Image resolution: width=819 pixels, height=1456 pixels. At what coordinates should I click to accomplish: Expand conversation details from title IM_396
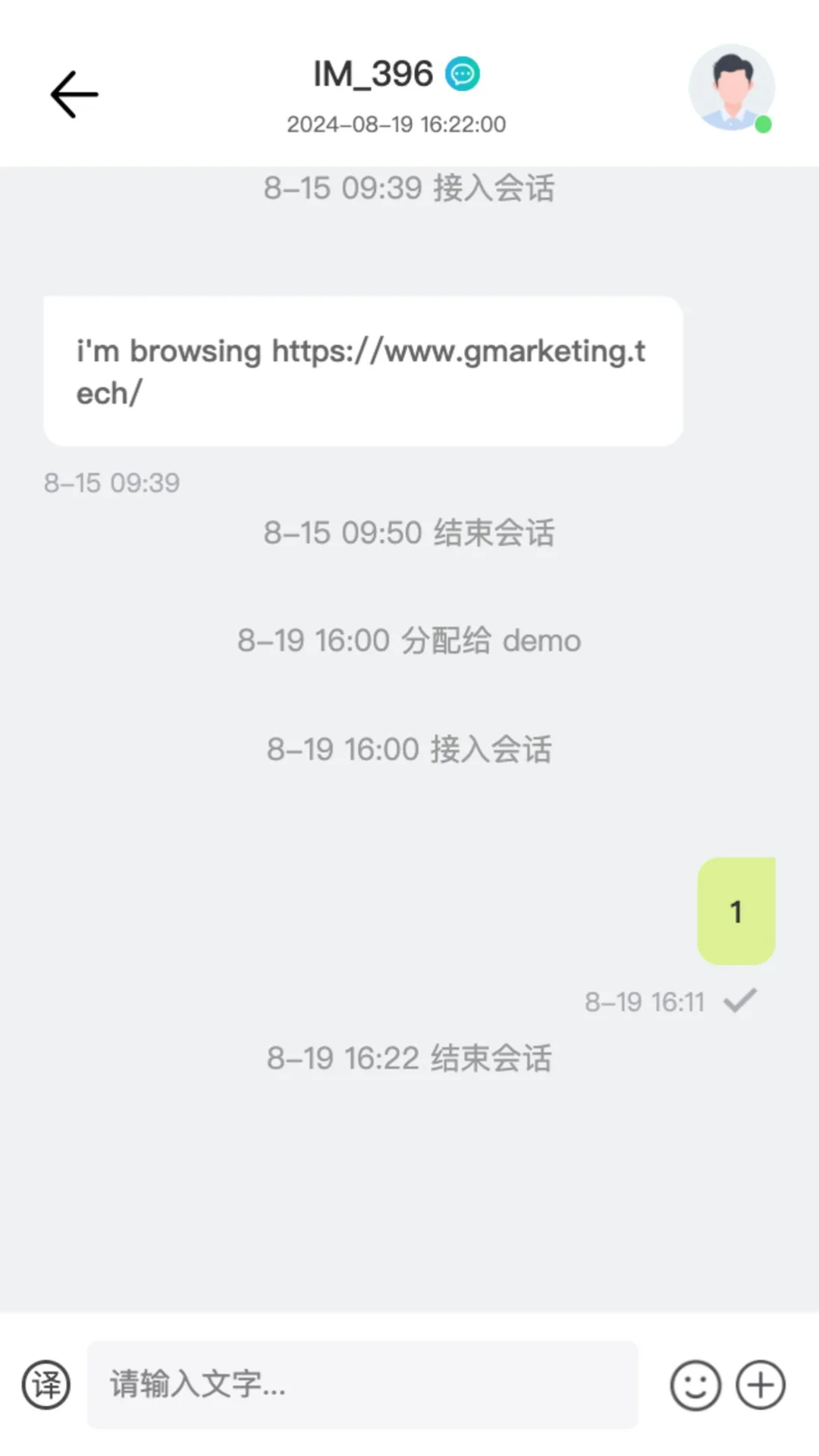pyautogui.click(x=374, y=74)
